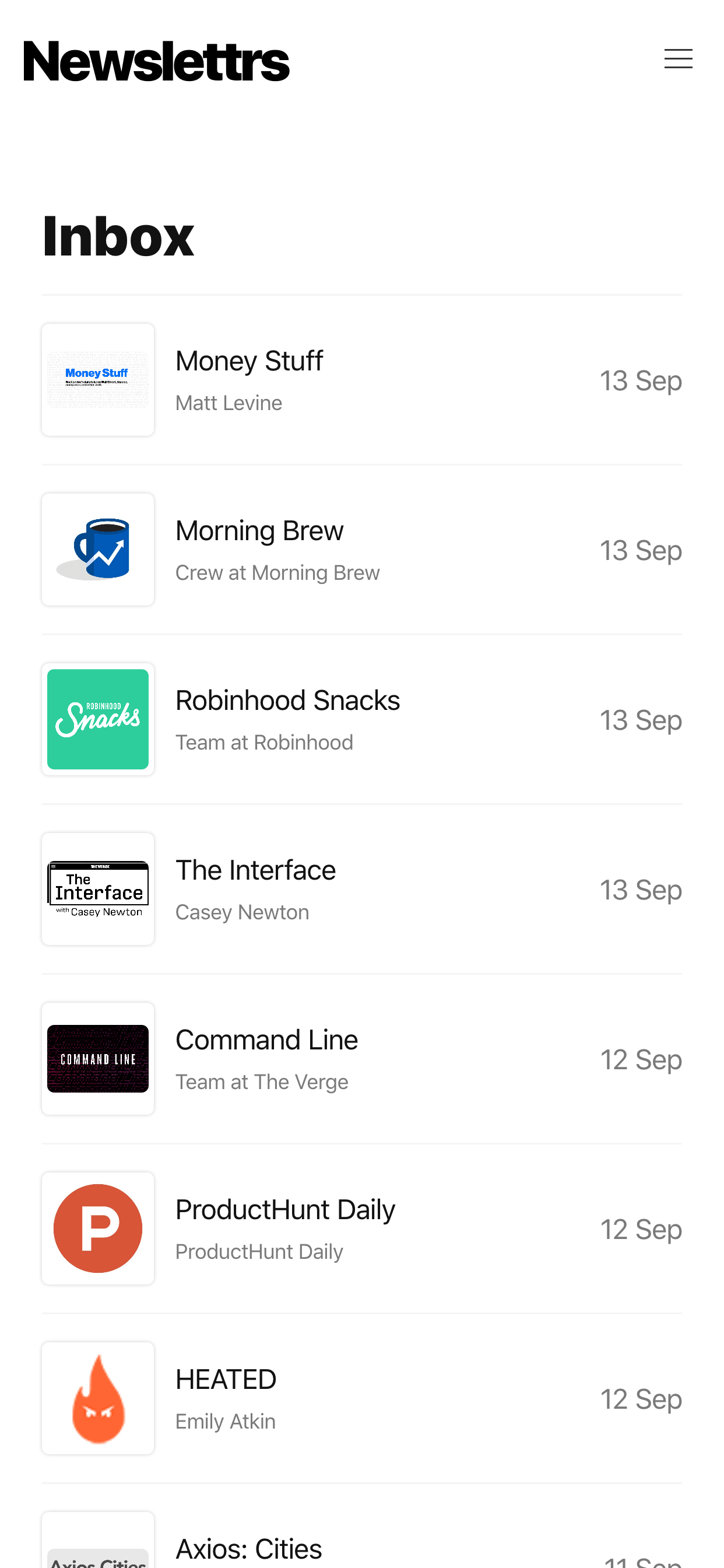Image resolution: width=724 pixels, height=1568 pixels.
Task: Select the Morning Brew newsletter row
Action: click(x=362, y=548)
